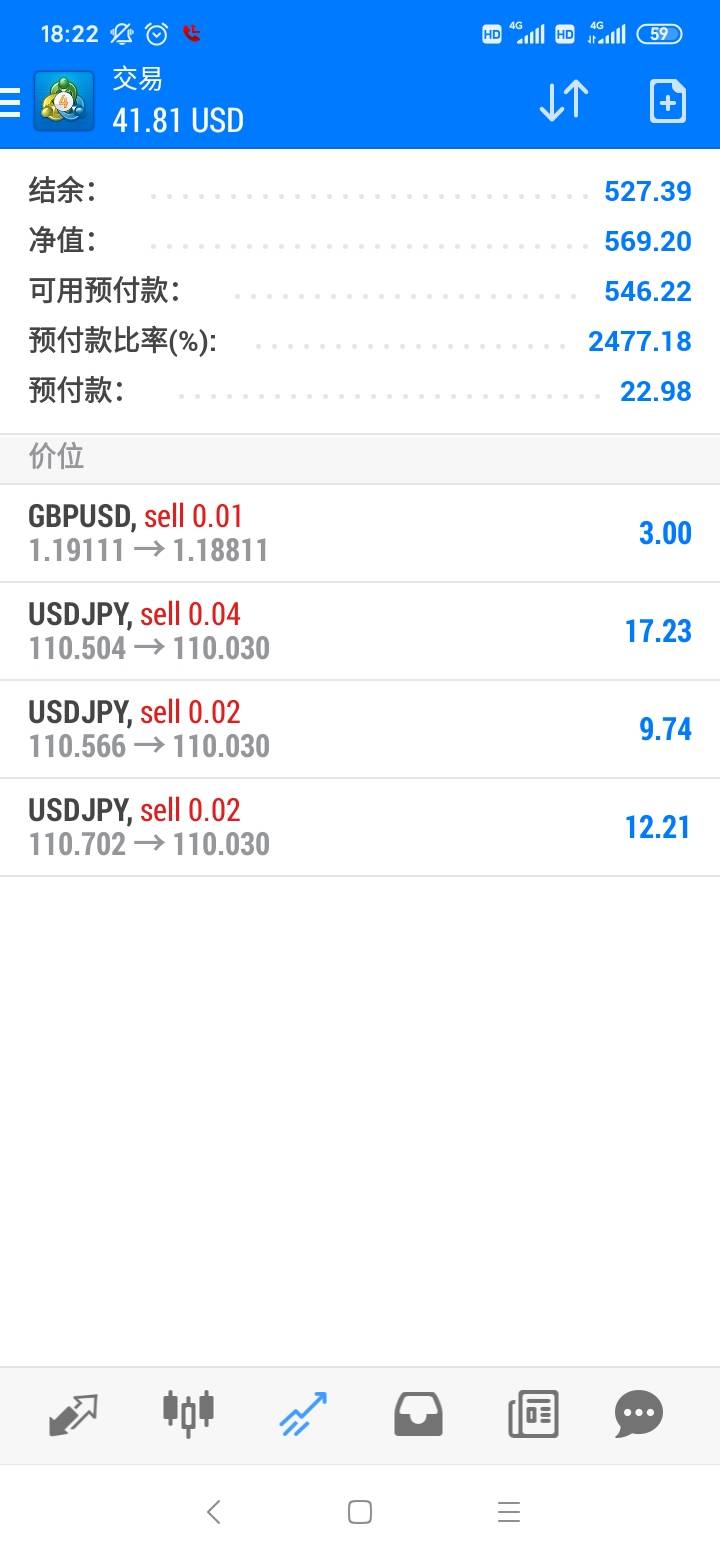Open the Chat messages tab
Viewport: 720px width, 1560px height.
click(x=639, y=1414)
